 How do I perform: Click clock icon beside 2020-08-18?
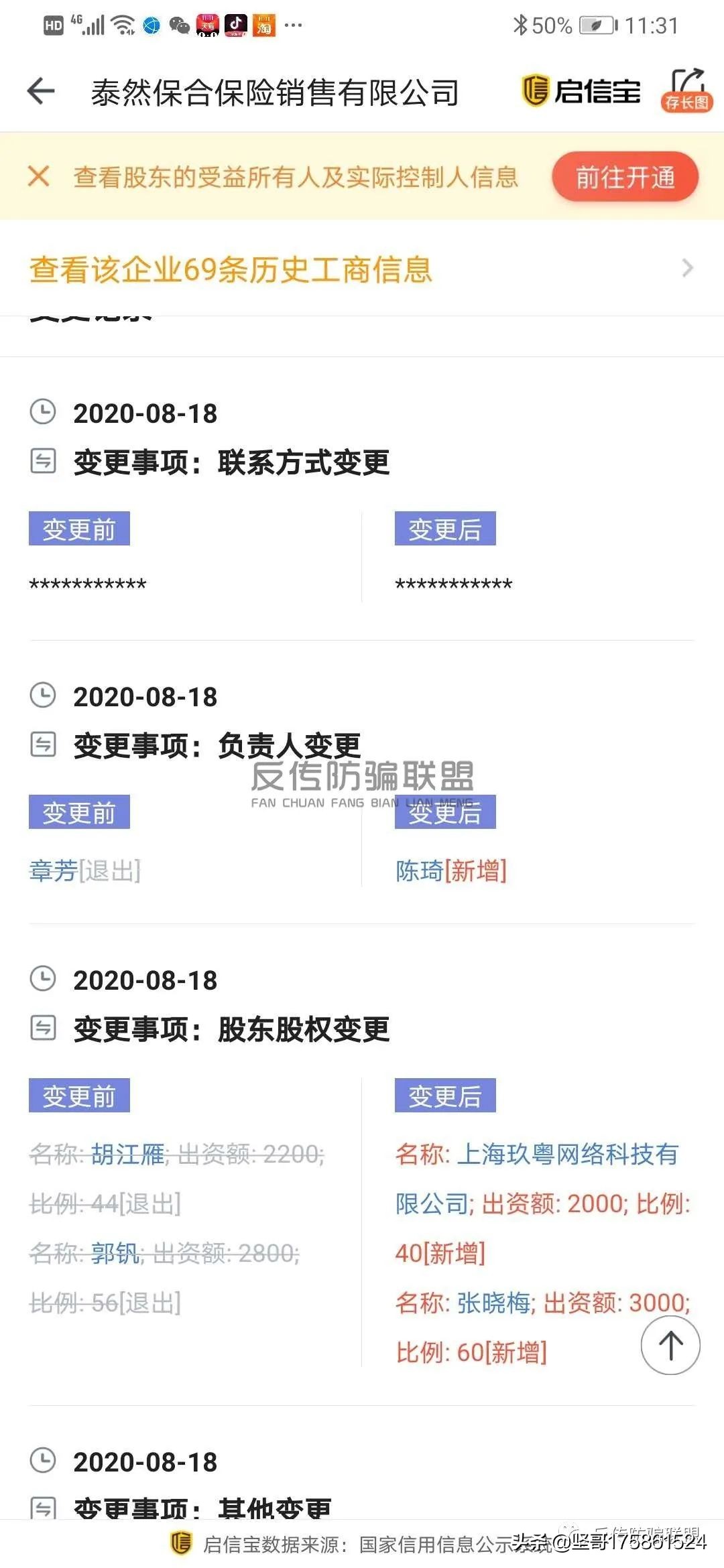(43, 413)
